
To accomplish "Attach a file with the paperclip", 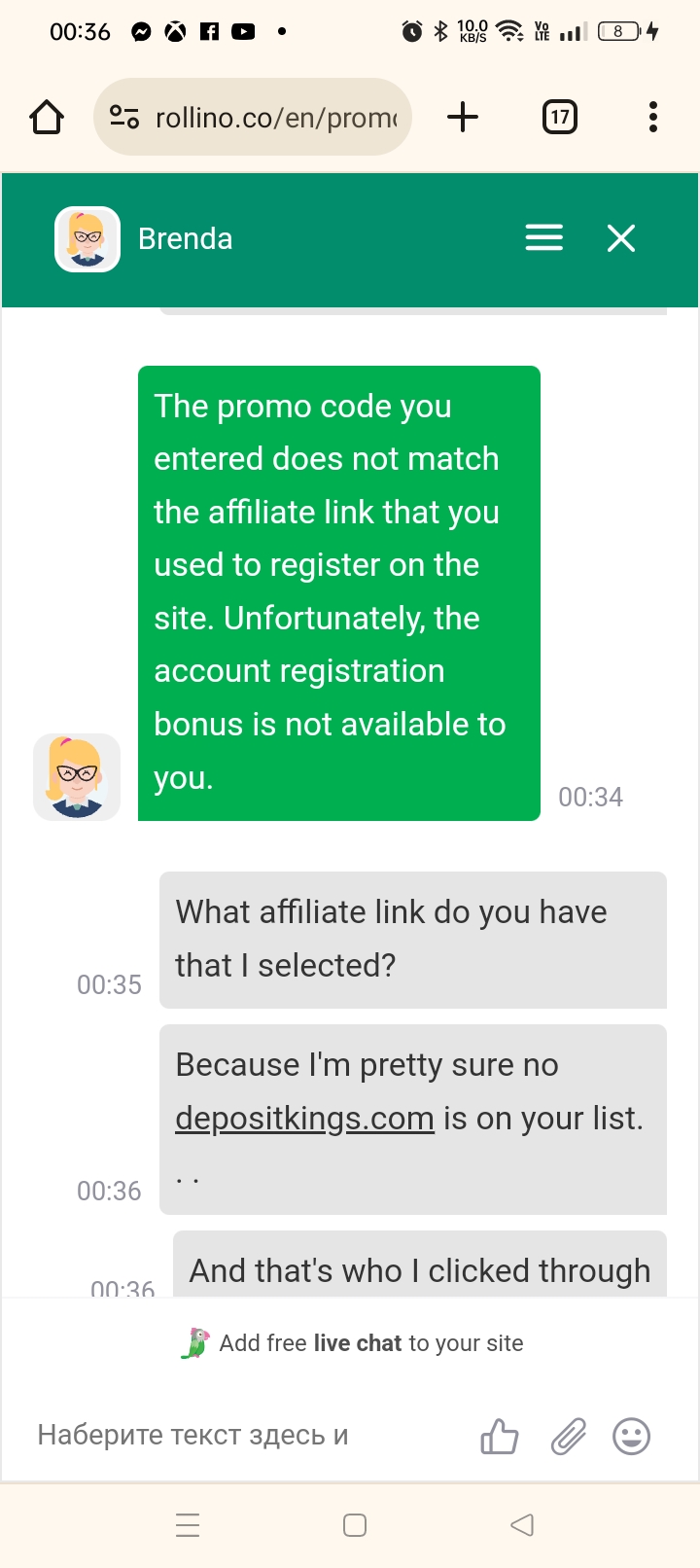I will [x=568, y=1437].
